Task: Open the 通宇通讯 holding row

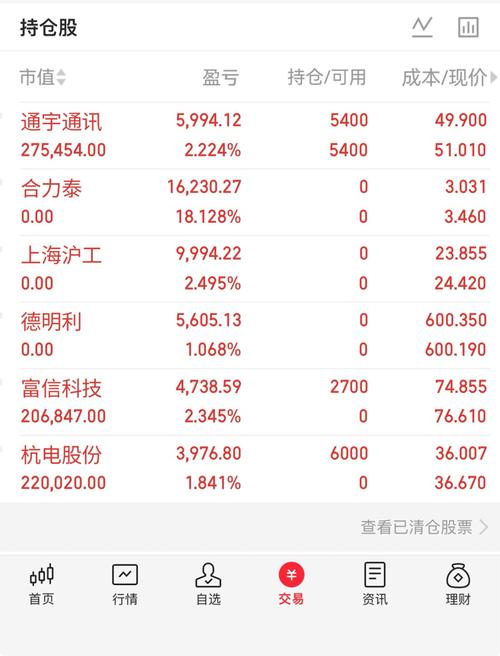Action: click(254, 135)
